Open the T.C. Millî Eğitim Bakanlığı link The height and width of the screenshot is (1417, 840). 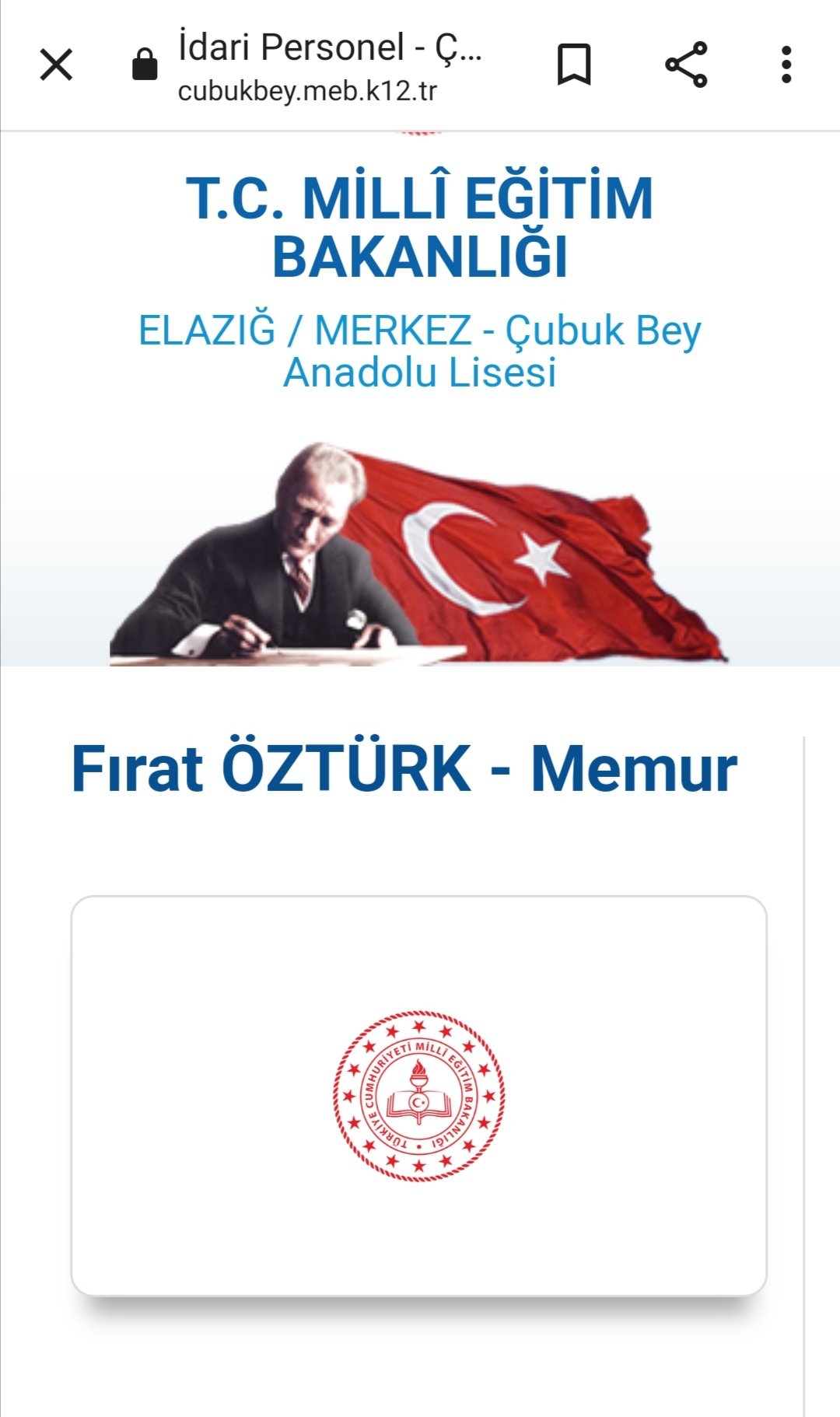(x=419, y=227)
